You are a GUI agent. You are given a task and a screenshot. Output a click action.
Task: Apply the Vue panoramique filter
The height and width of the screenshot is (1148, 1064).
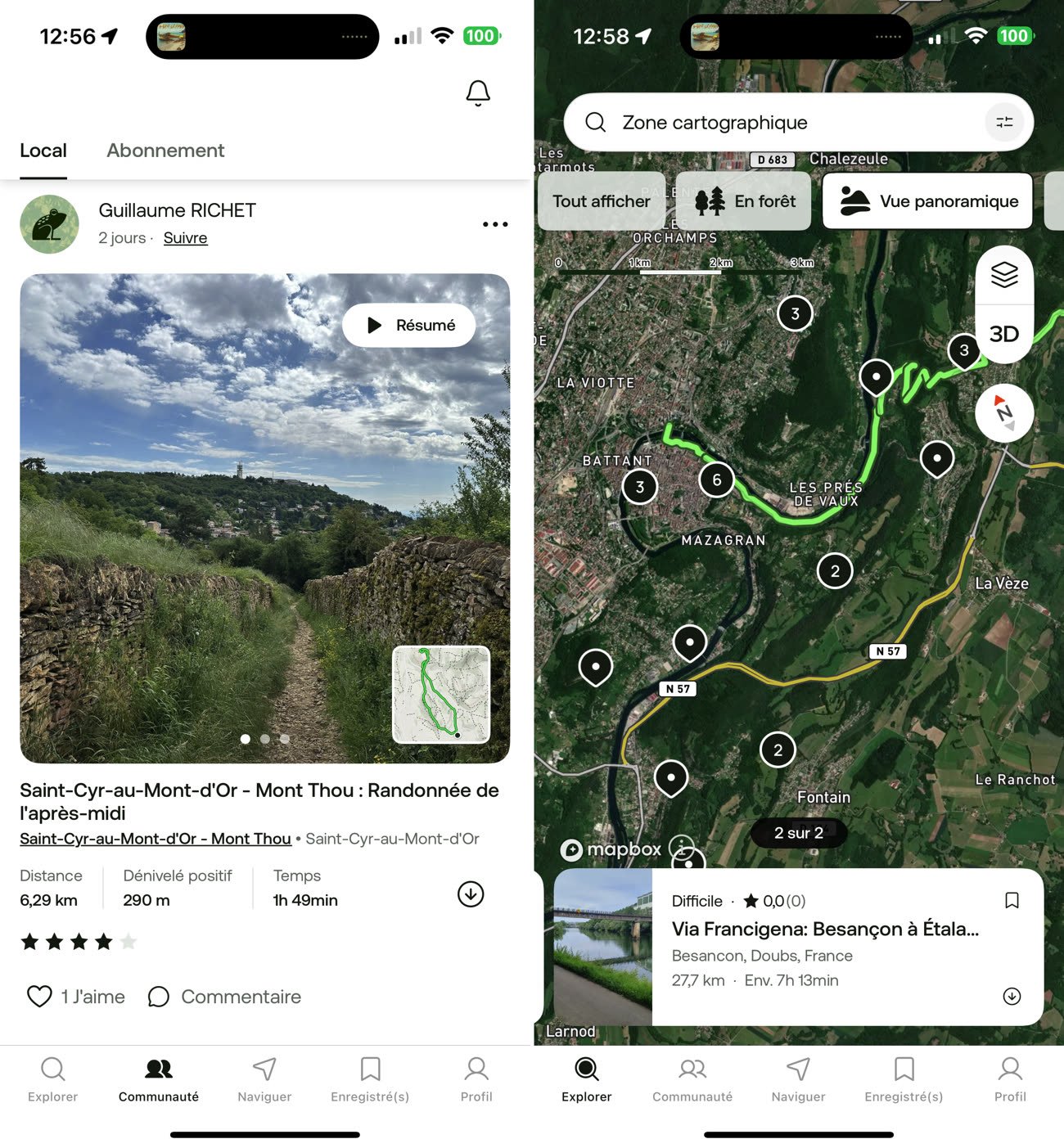pos(928,201)
